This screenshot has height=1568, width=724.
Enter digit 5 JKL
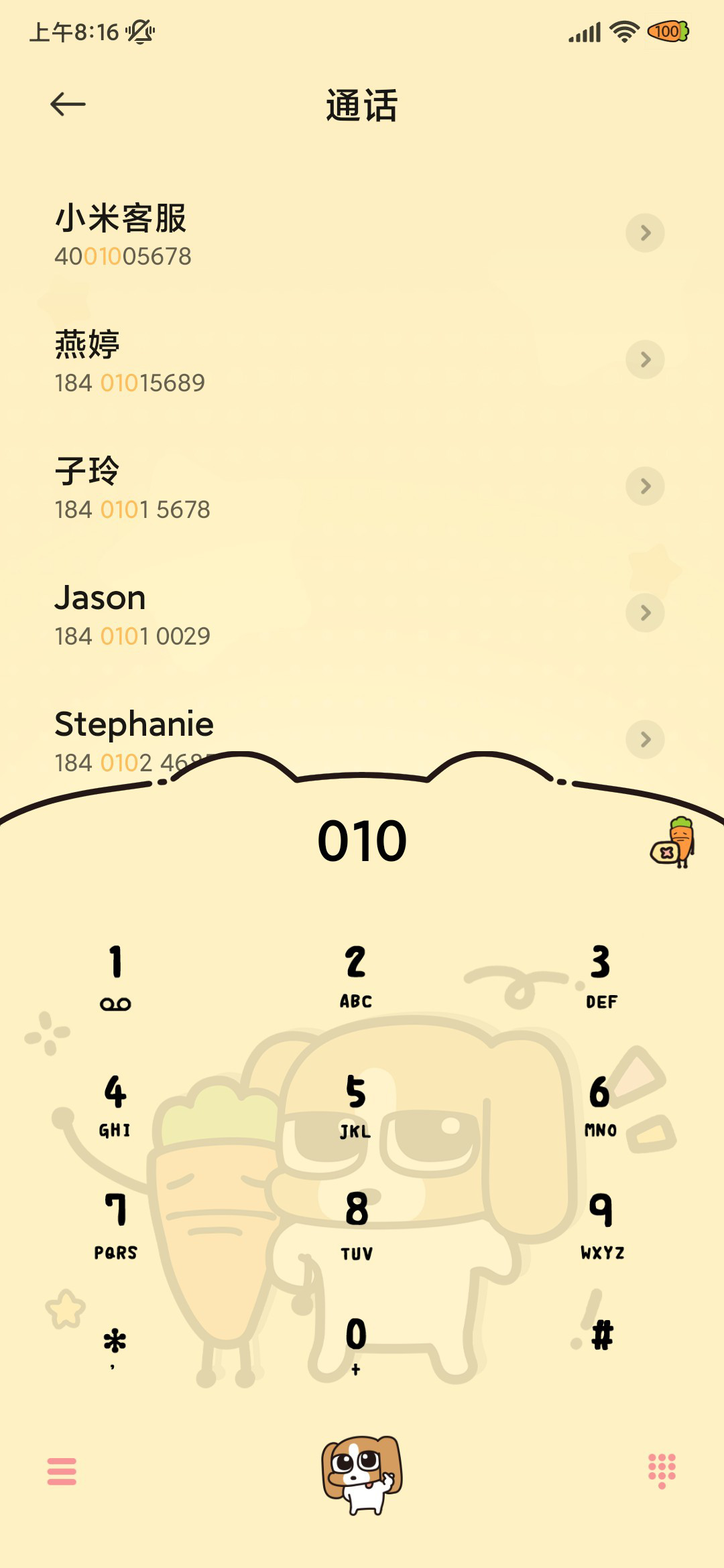[356, 1106]
